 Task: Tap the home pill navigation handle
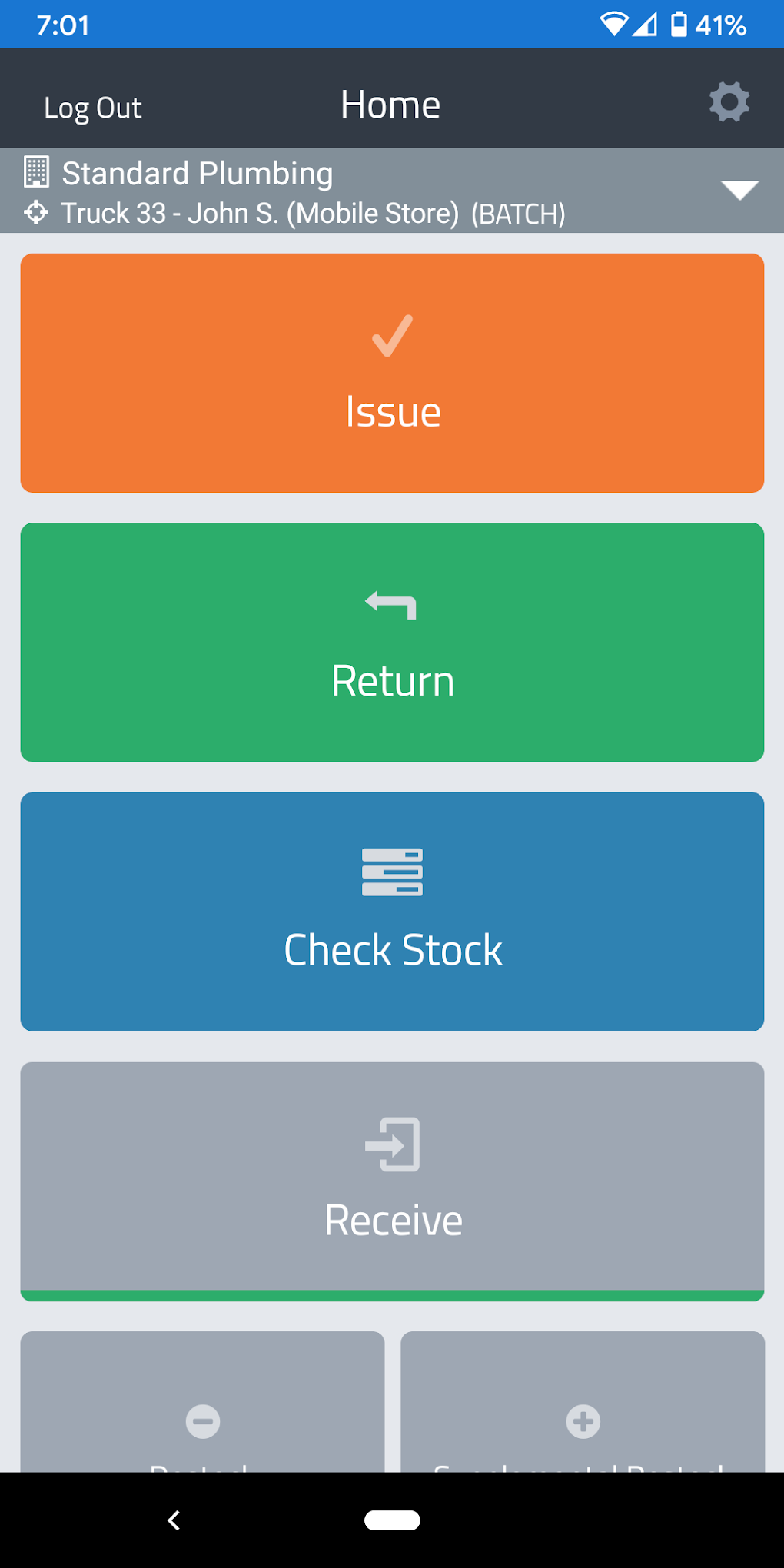393,1520
